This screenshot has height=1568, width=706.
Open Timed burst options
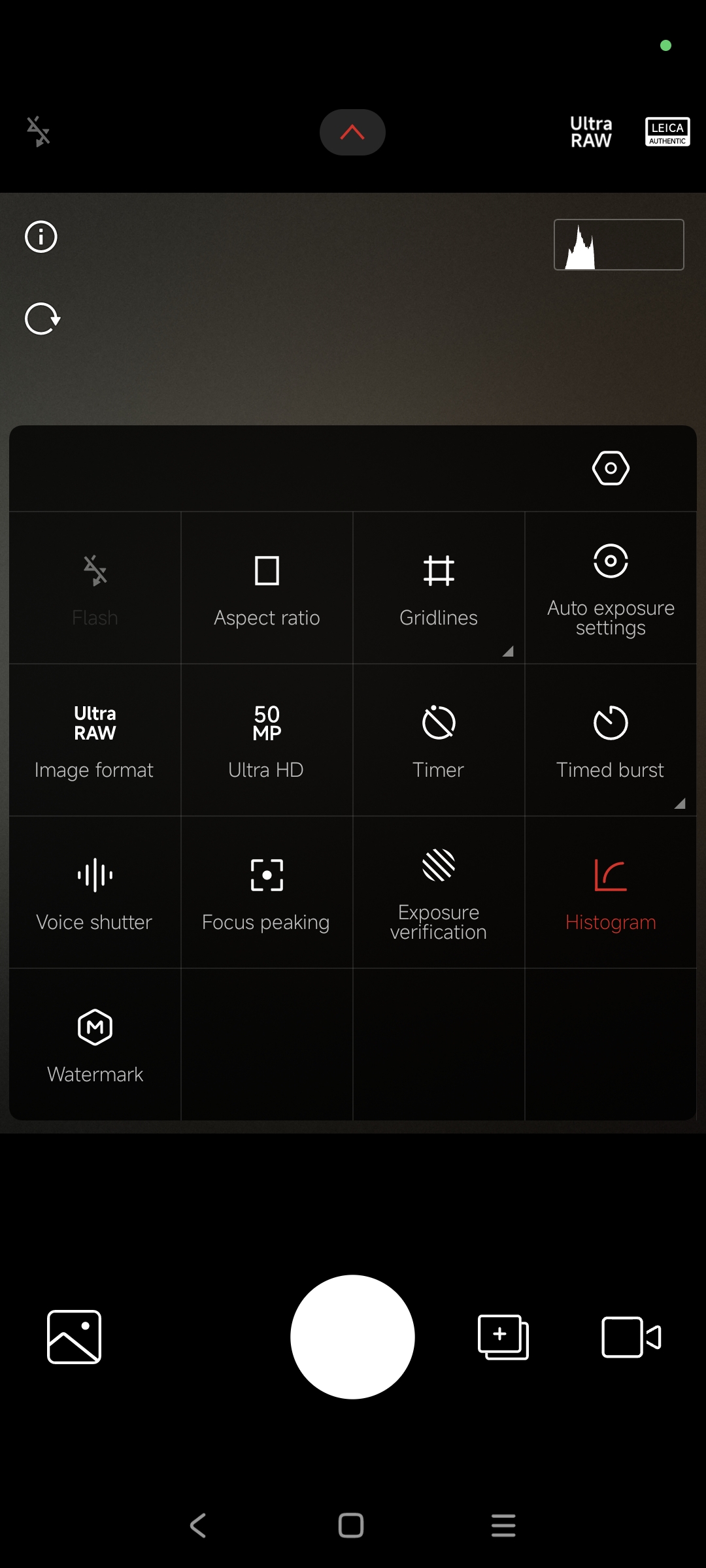(x=611, y=740)
